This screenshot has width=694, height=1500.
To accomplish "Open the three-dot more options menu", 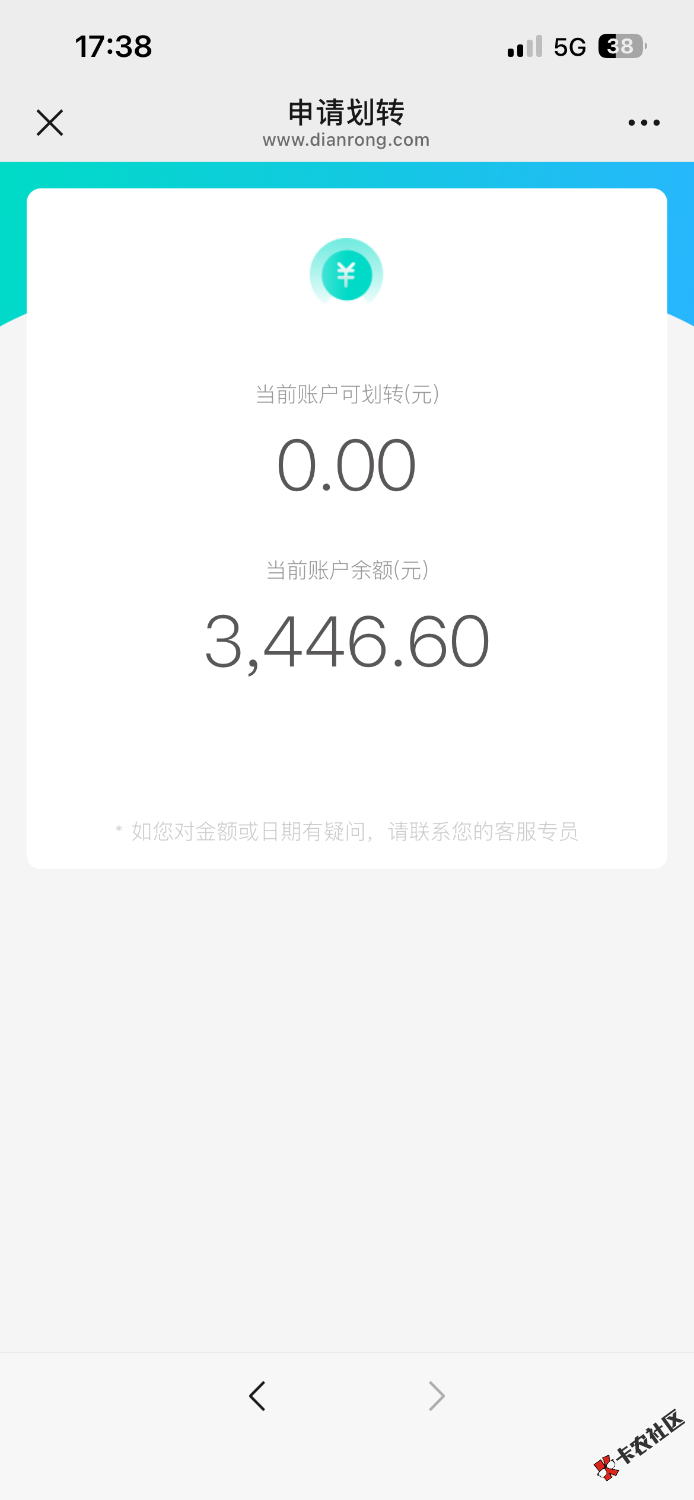I will (x=644, y=123).
